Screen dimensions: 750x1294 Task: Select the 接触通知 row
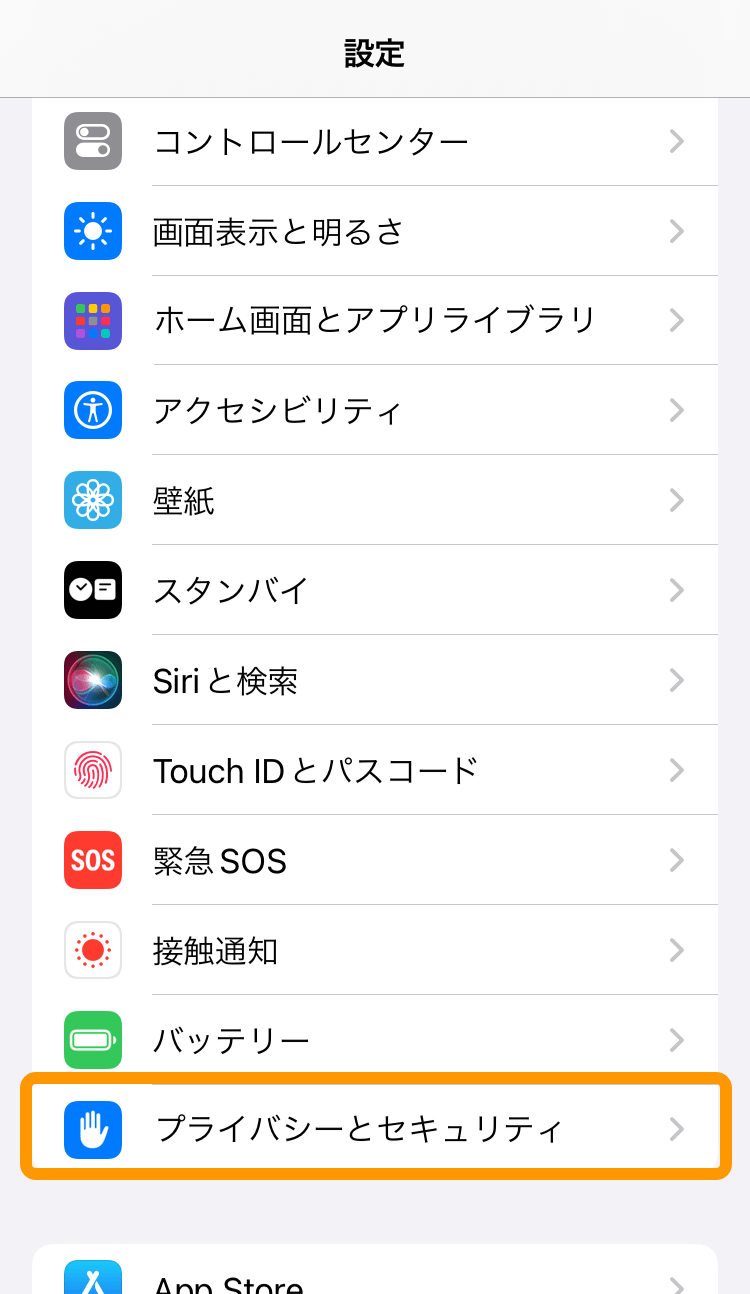[374, 951]
